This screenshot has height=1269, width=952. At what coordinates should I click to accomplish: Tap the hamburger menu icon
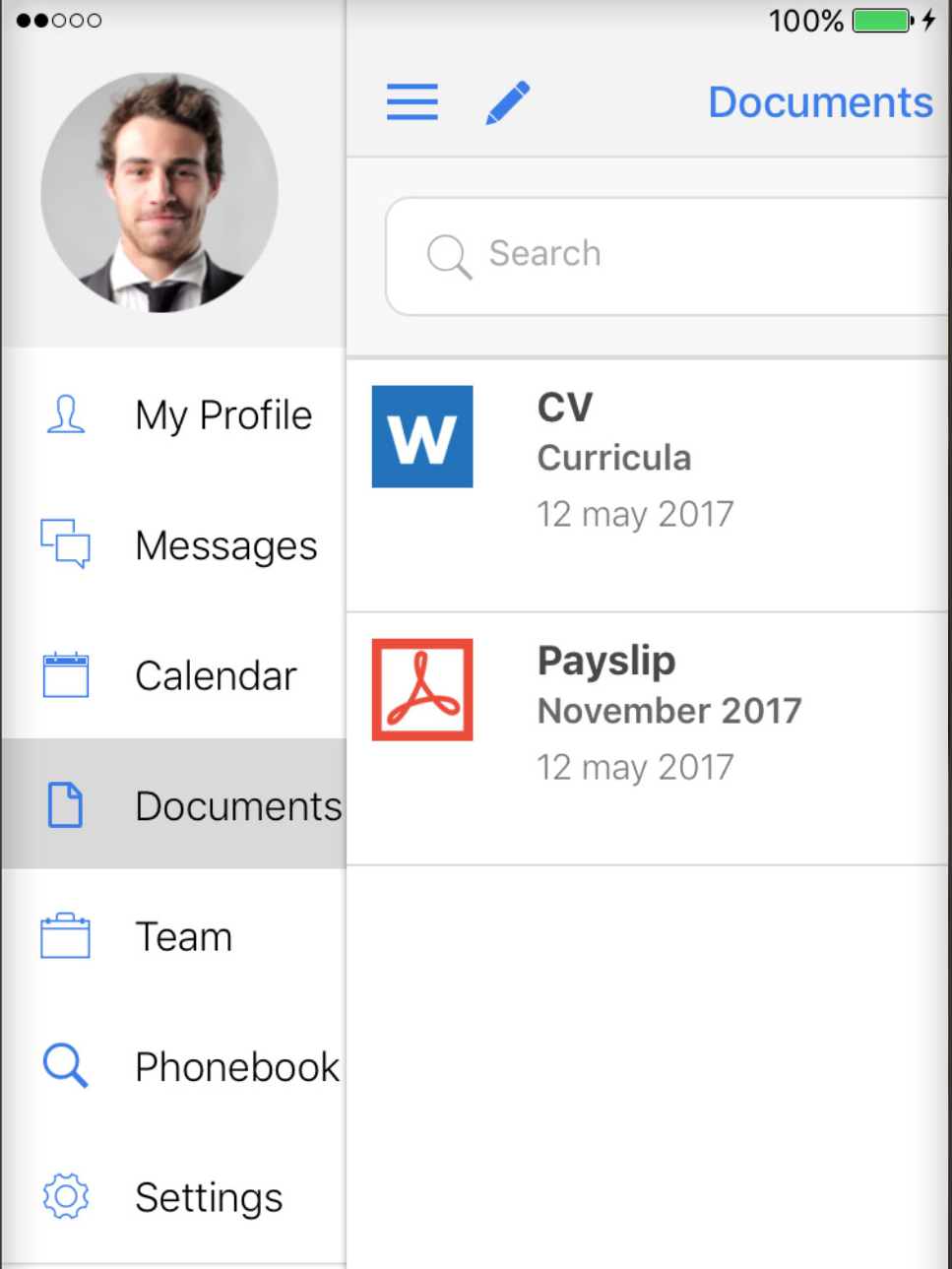pos(412,102)
